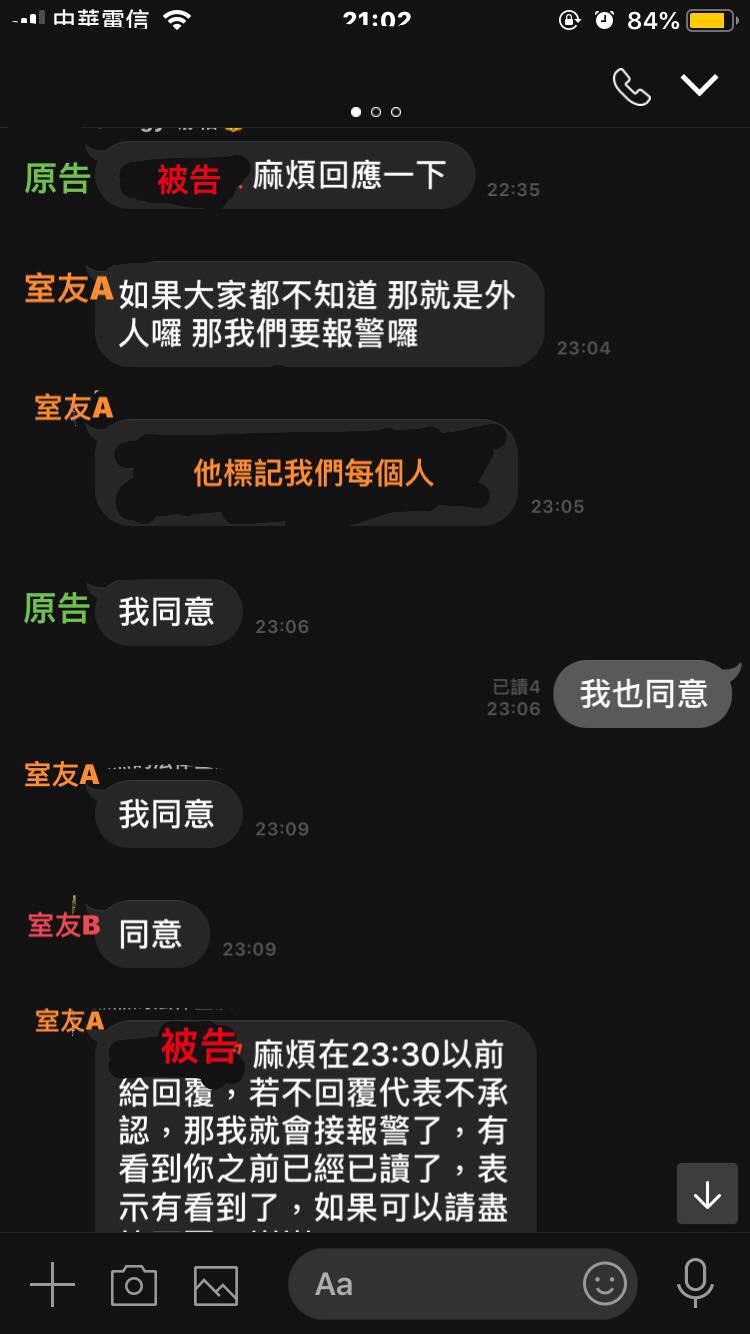Open the emoji sticker picker

pyautogui.click(x=605, y=1284)
